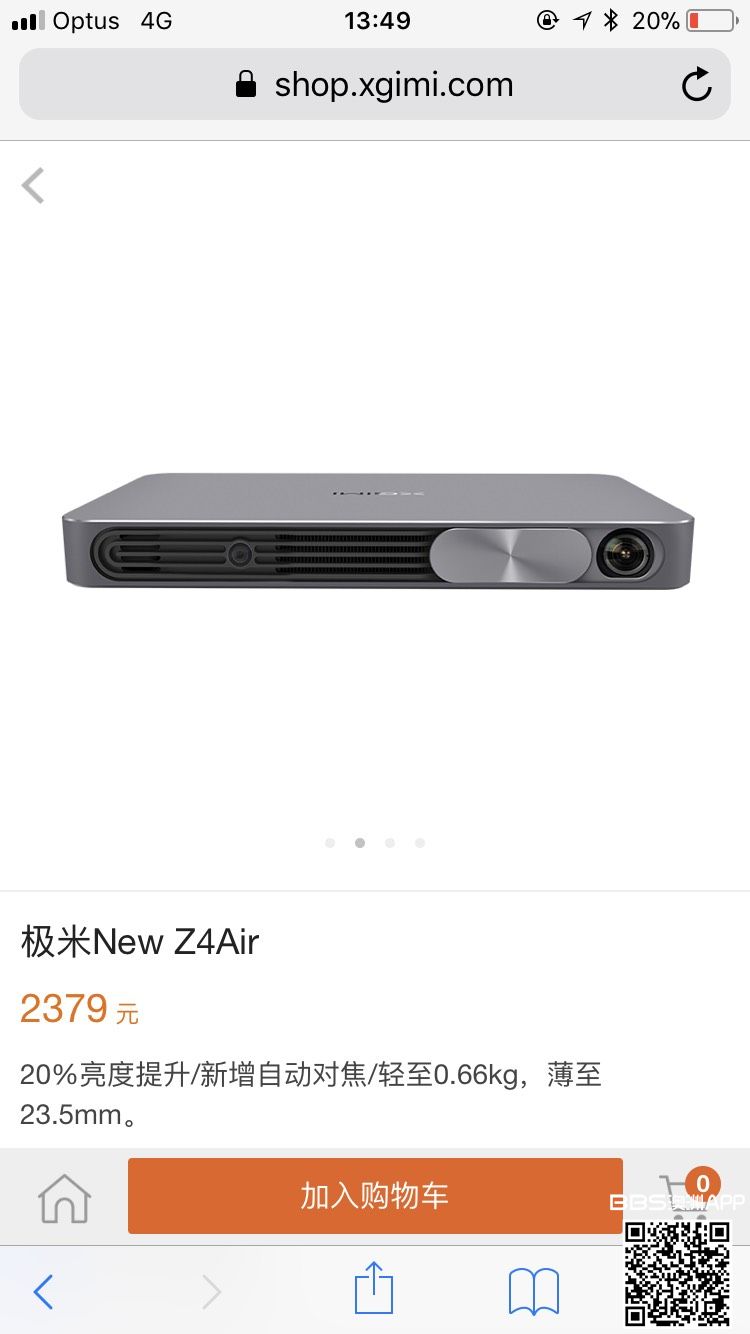
Task: Add the Z4Air to cart (加入购物车)
Action: point(375,1195)
